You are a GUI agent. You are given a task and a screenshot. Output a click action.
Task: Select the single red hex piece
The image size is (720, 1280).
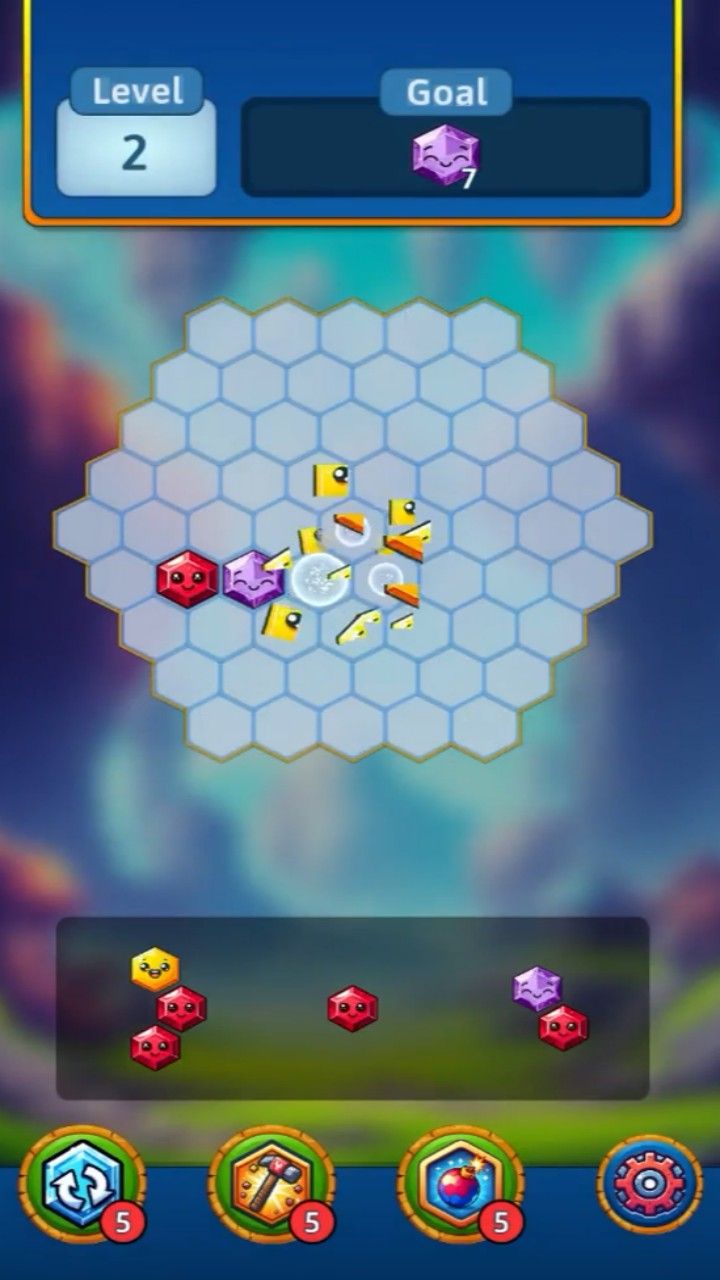[352, 1008]
